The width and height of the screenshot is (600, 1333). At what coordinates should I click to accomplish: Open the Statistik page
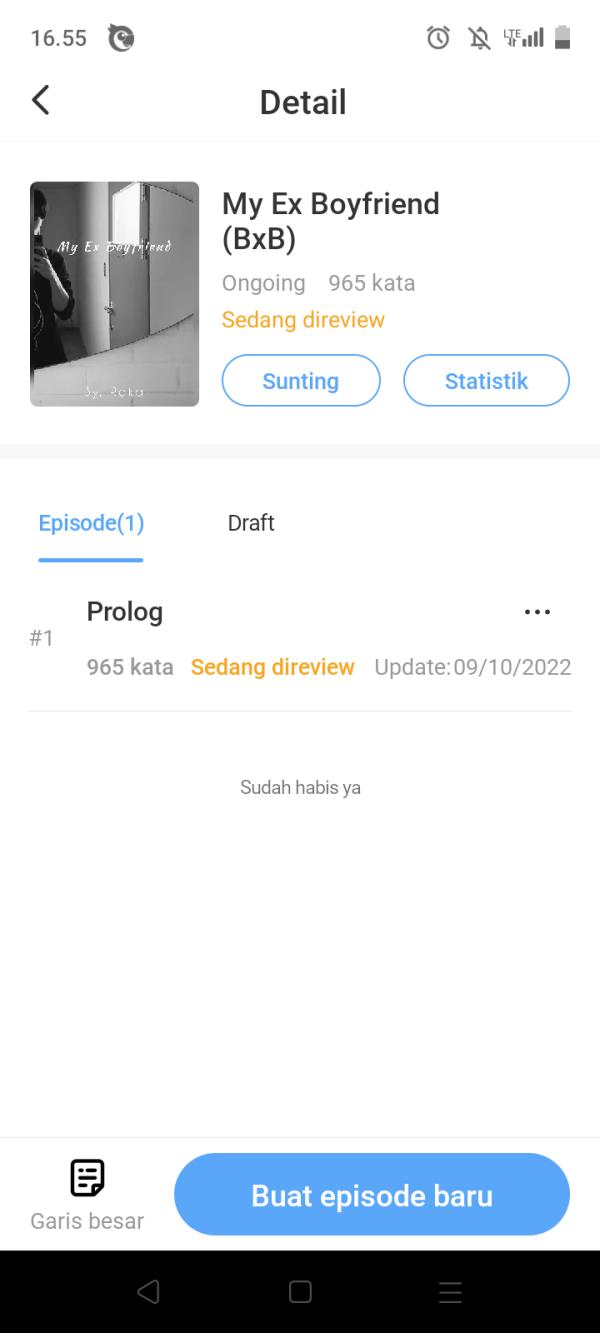coord(486,381)
